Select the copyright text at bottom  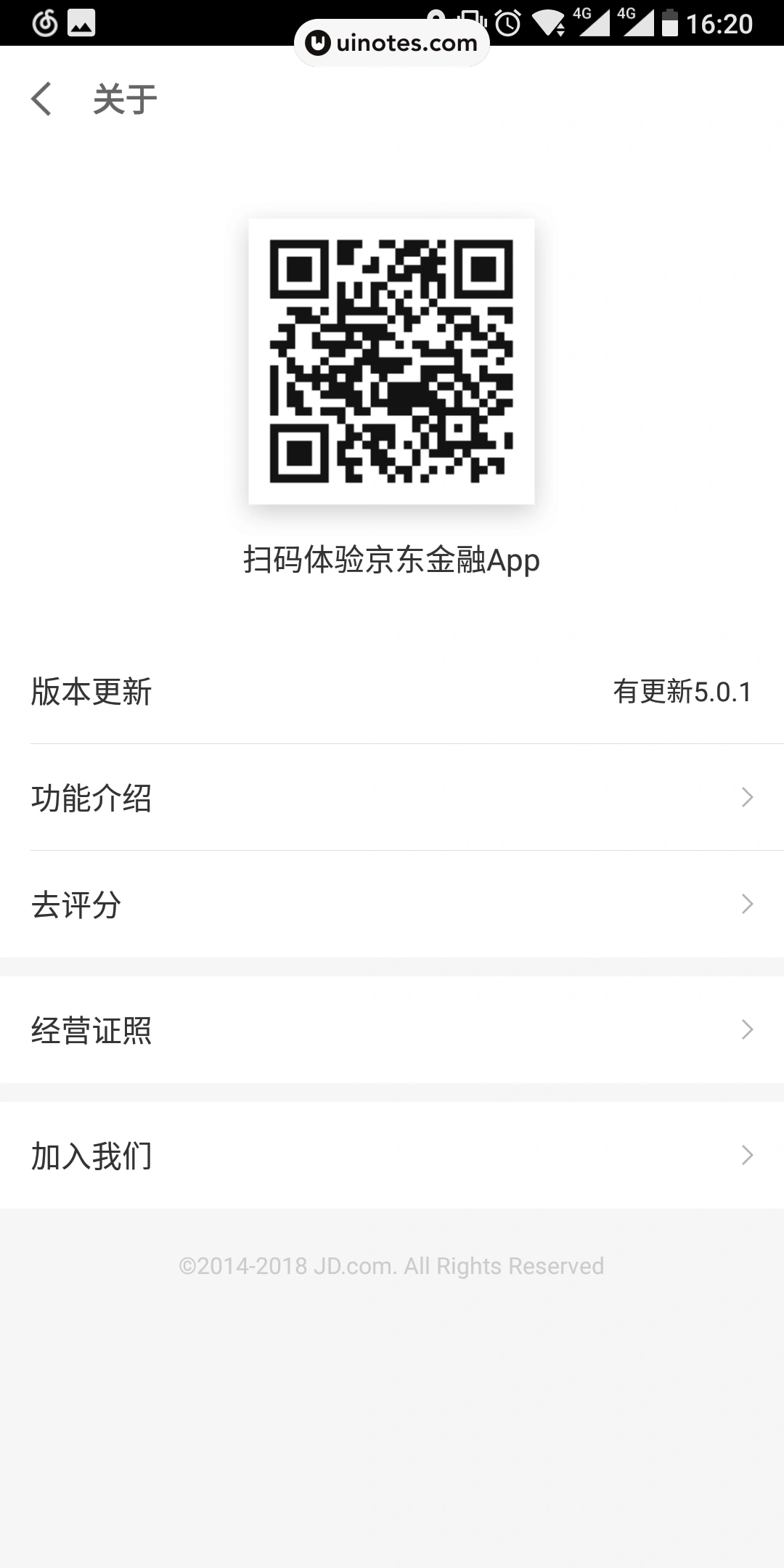pos(392,1265)
